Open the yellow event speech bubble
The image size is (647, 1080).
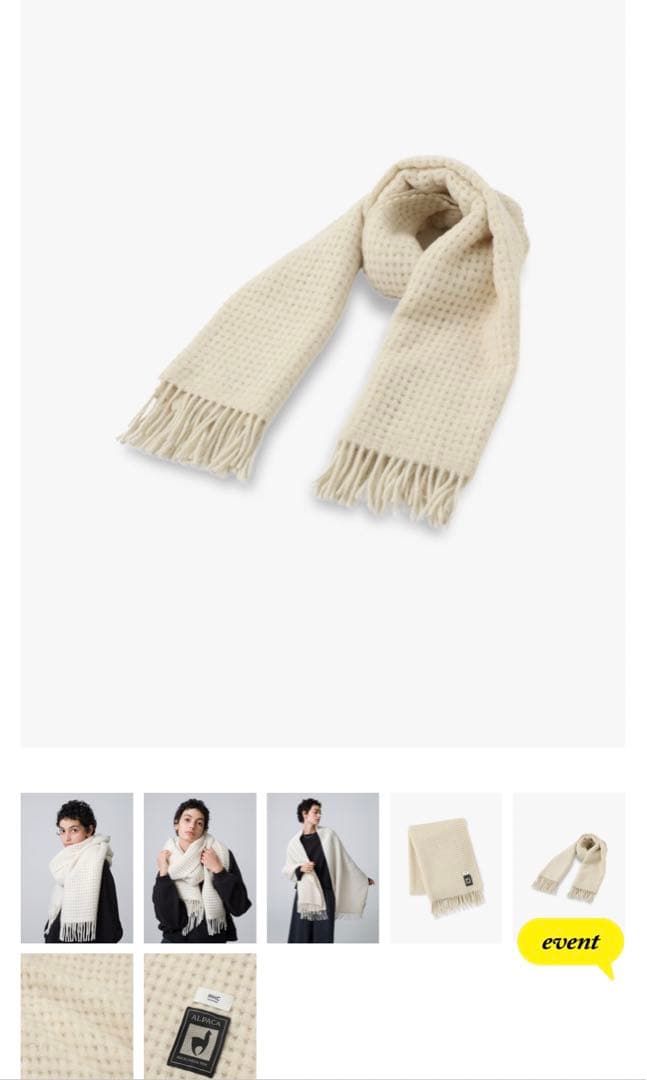pyautogui.click(x=570, y=942)
